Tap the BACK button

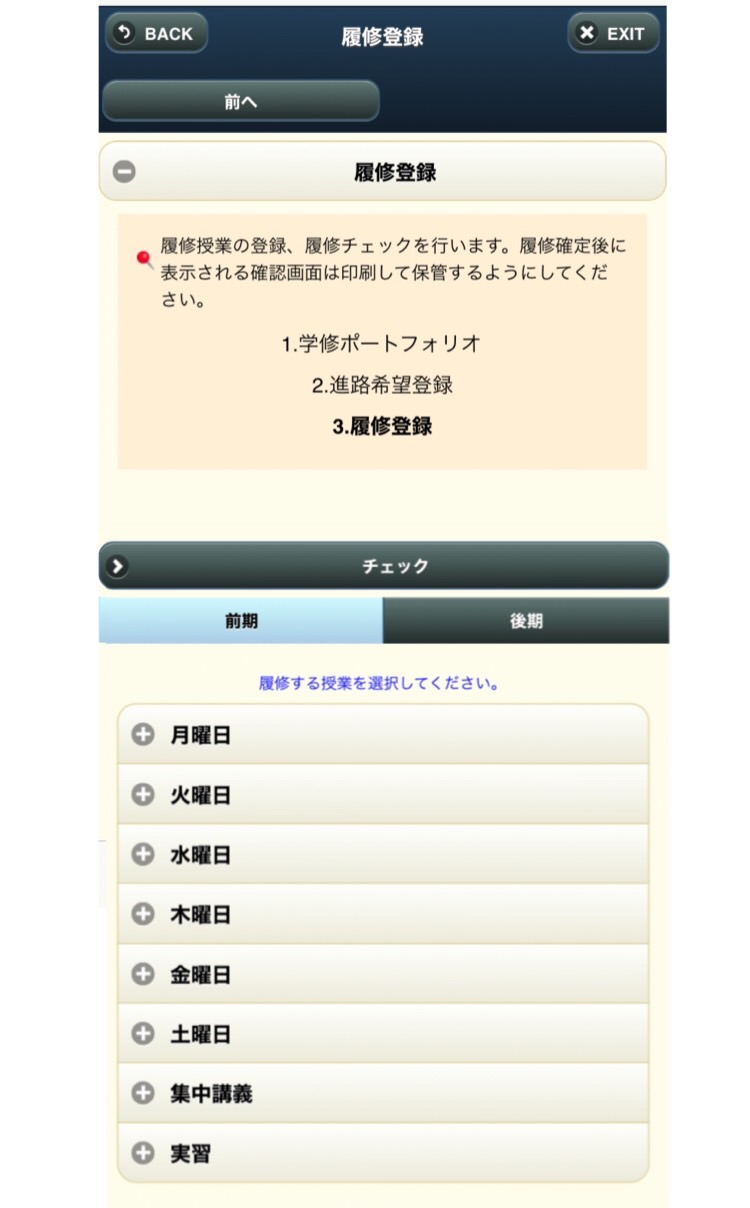point(156,33)
